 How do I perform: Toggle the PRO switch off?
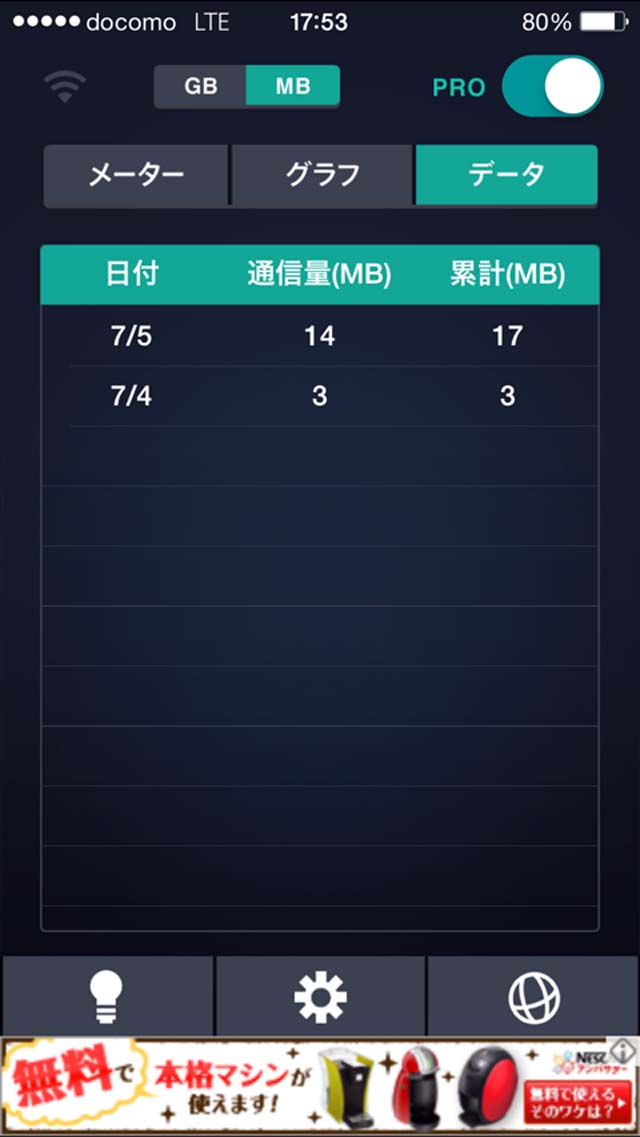[x=552, y=87]
